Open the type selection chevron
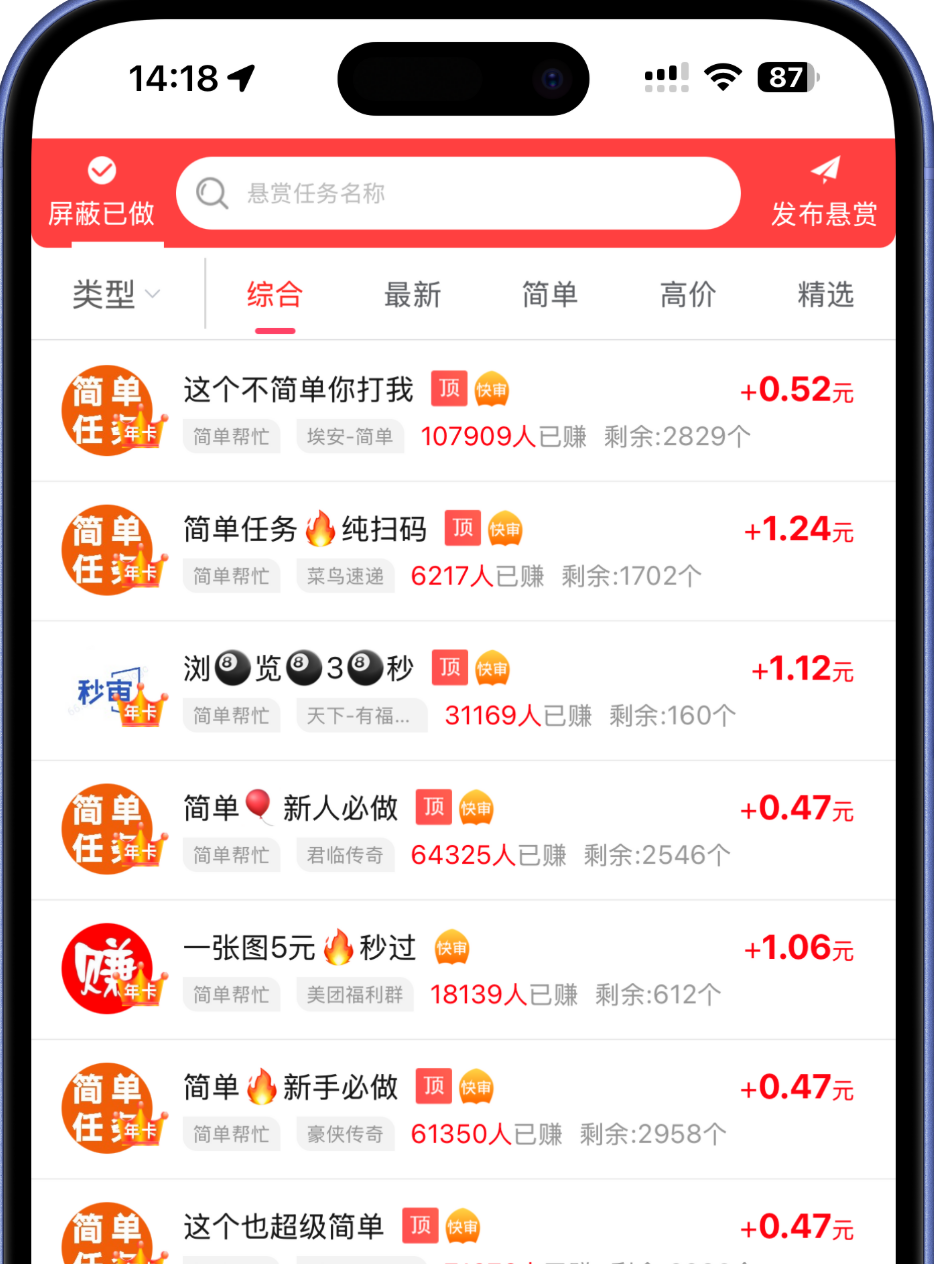Screen dimensions: 934x1264 (x=153, y=296)
